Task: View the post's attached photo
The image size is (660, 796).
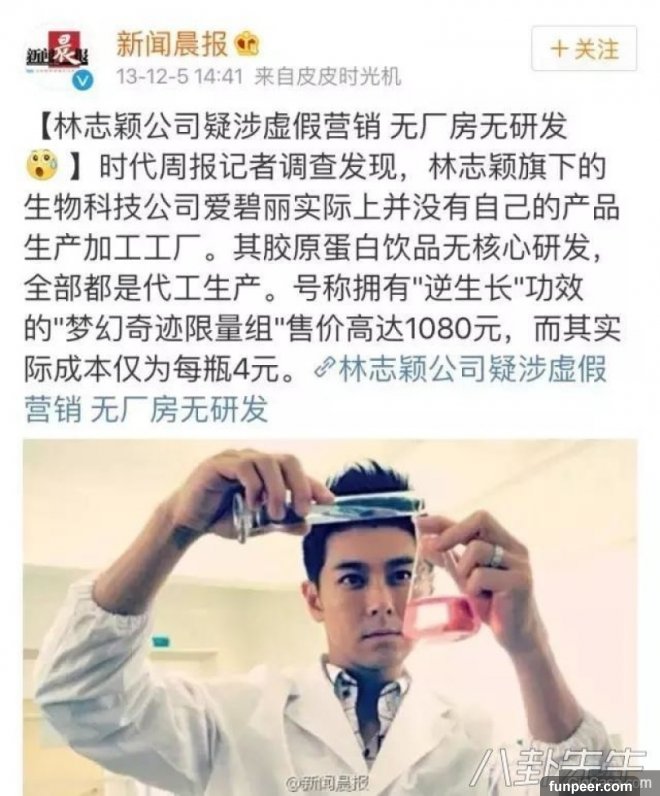Action: pyautogui.click(x=330, y=615)
